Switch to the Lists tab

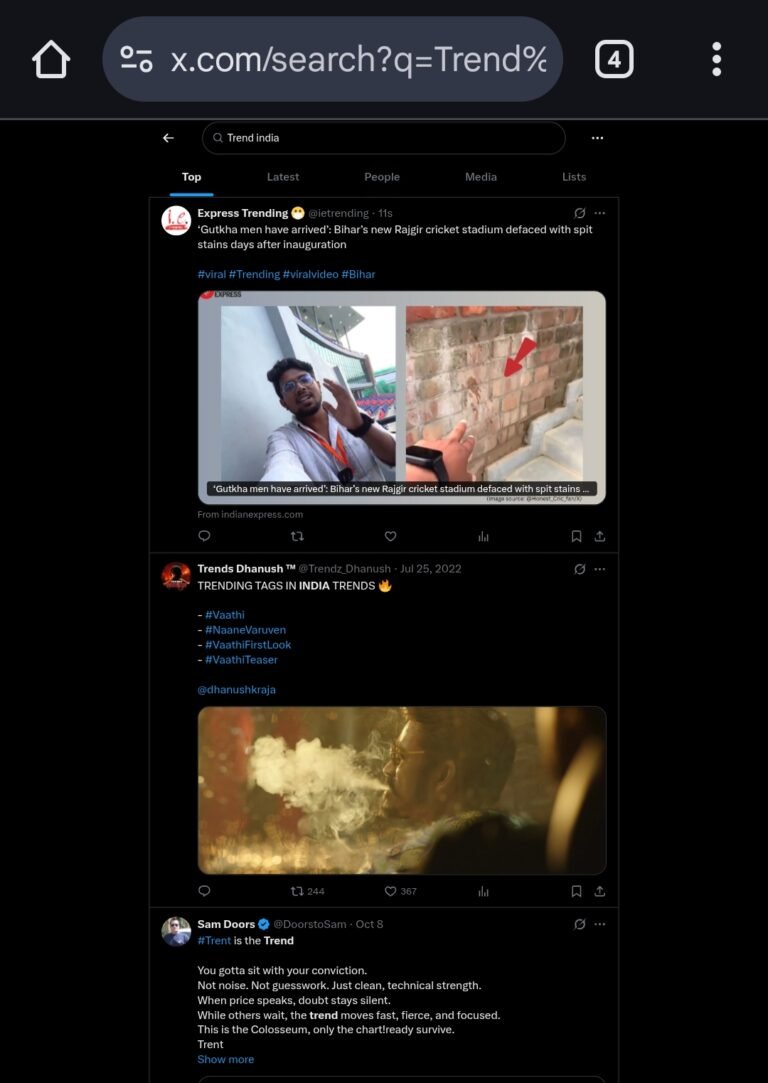(x=574, y=177)
